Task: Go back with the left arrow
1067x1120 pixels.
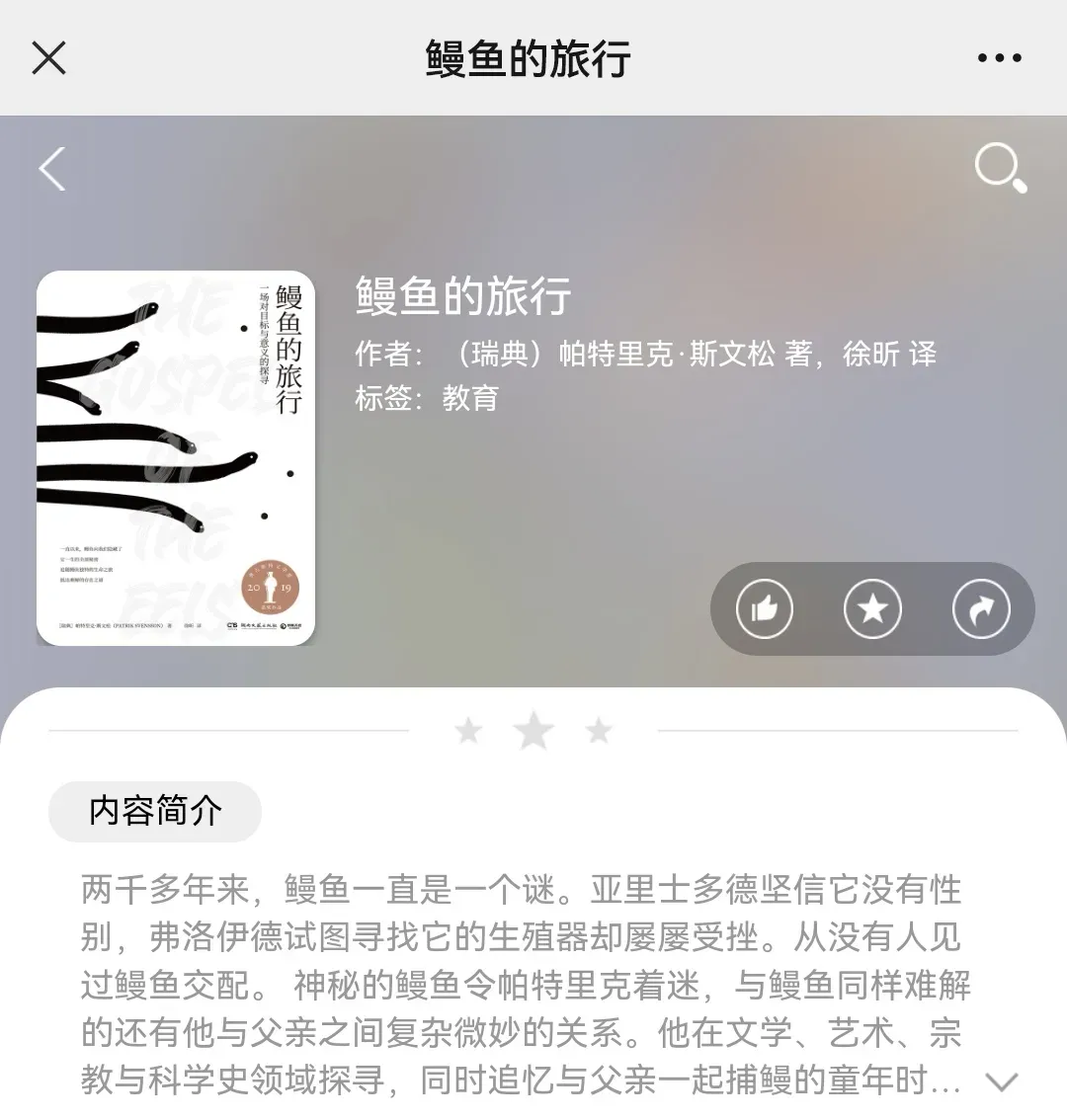Action: tap(52, 169)
